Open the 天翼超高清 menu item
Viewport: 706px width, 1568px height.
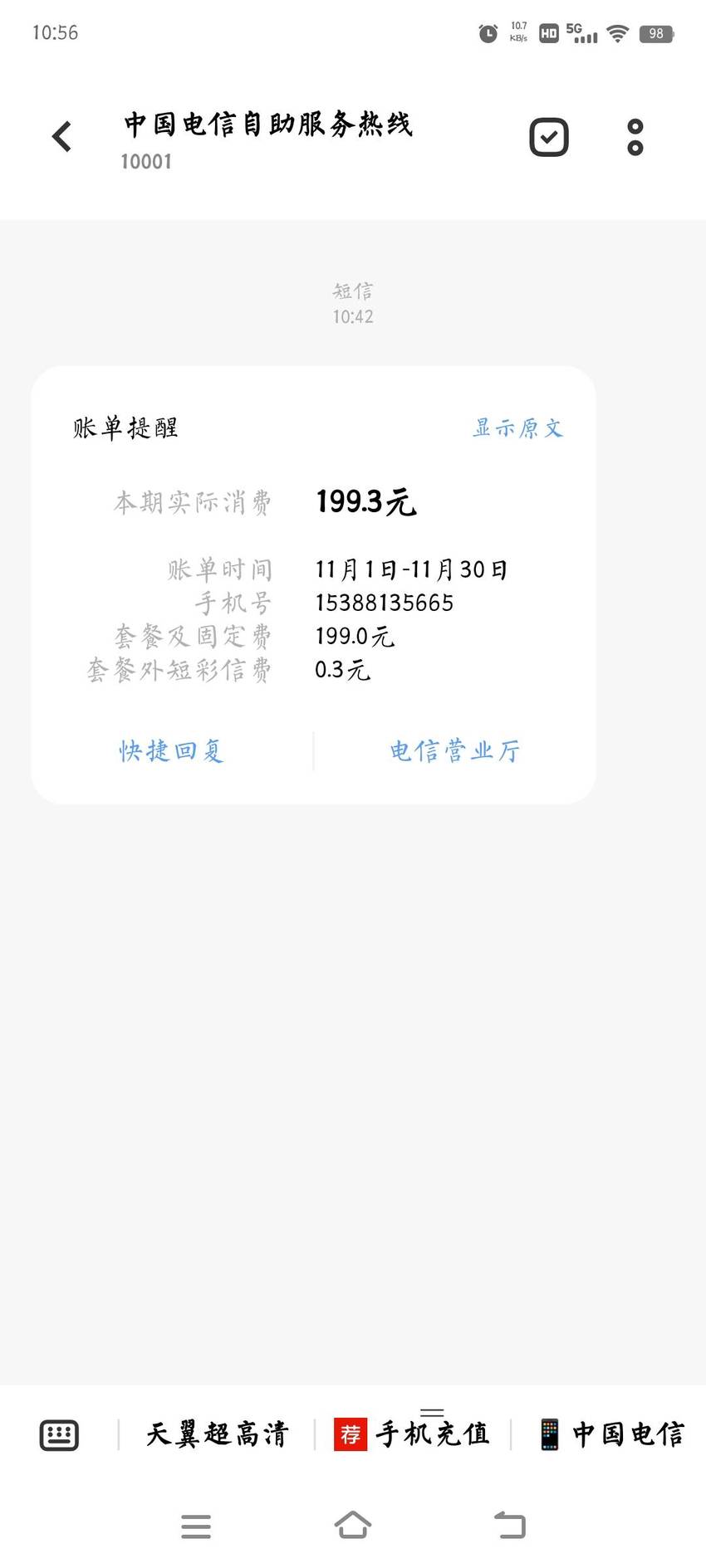pos(217,1434)
